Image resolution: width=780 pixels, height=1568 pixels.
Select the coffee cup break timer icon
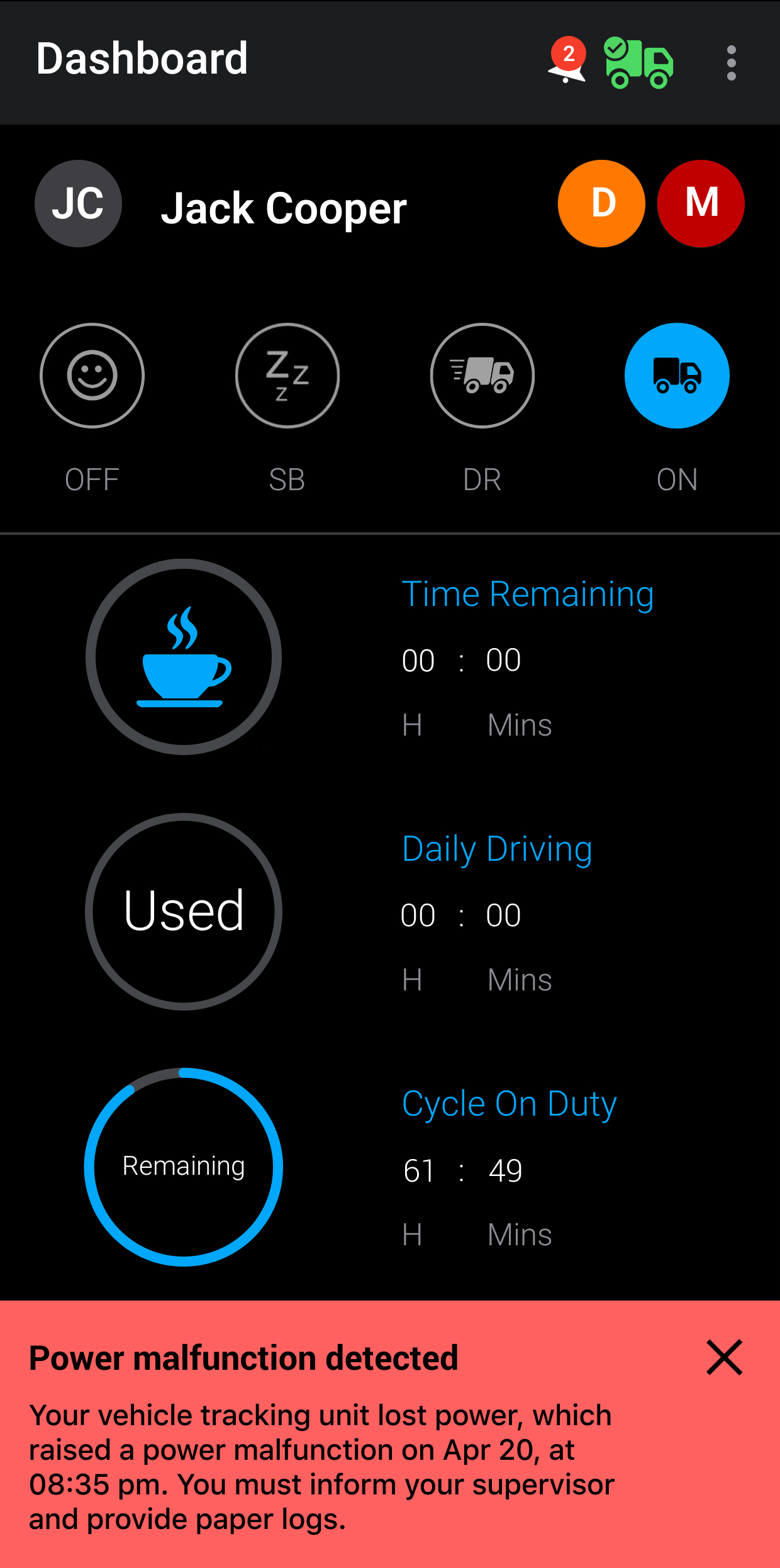click(183, 657)
